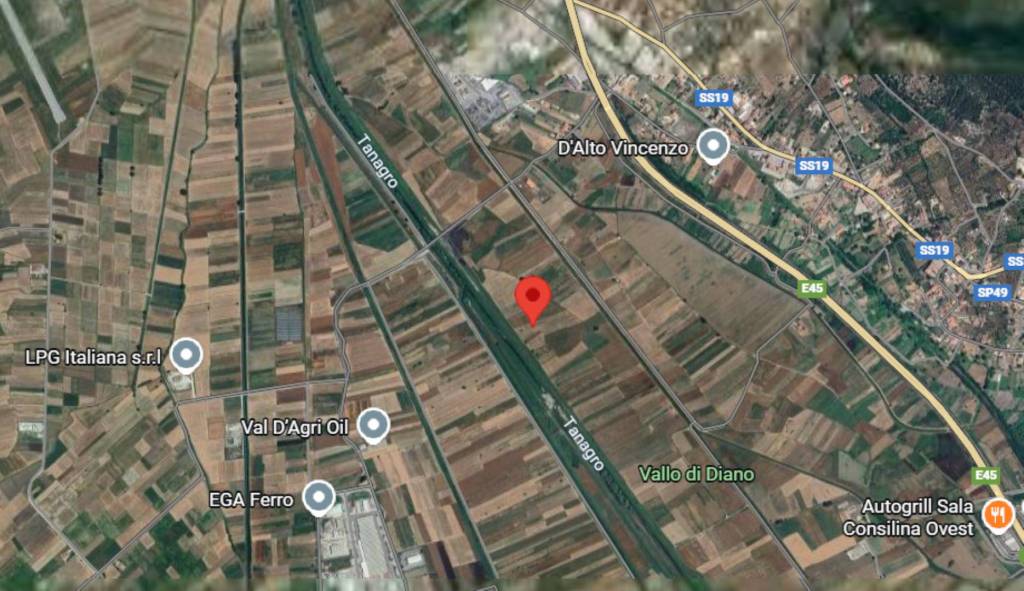Select the LPG Italiana s.r.l marker
Viewport: 1024px width, 591px height.
coord(184,355)
